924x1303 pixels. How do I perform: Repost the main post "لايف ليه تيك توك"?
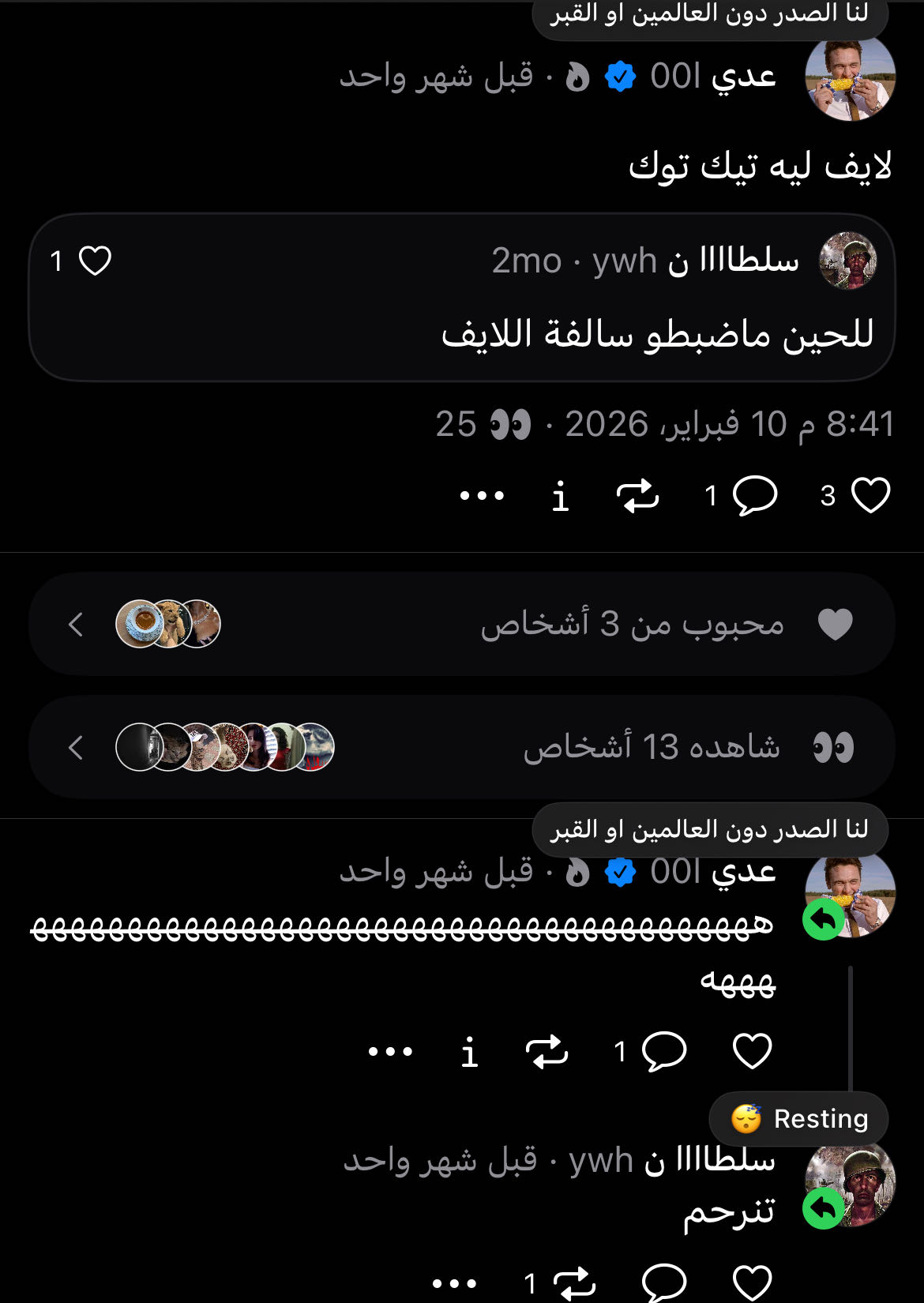[637, 496]
